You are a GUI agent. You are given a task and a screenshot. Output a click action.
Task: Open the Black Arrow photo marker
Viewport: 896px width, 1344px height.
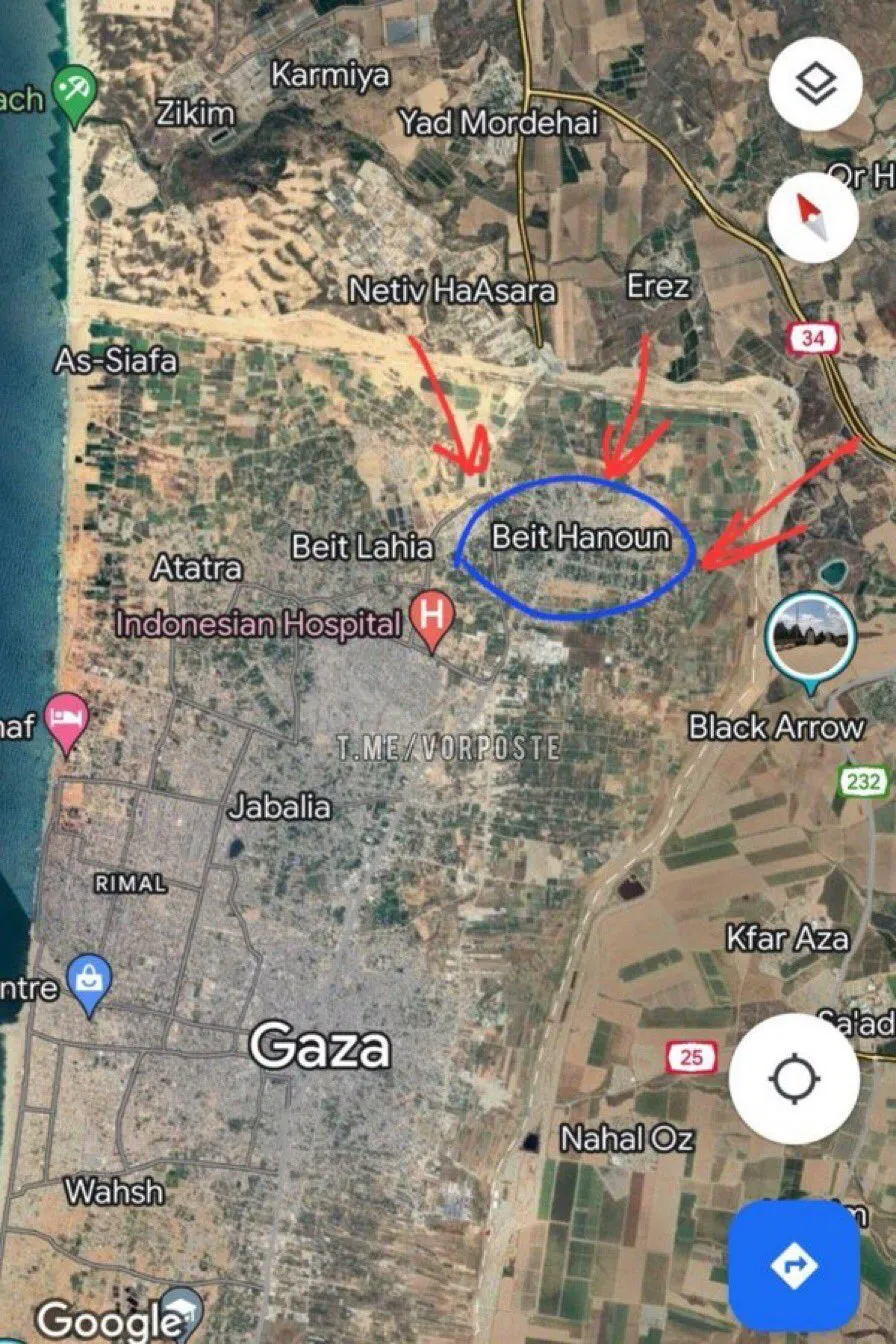coord(810,637)
